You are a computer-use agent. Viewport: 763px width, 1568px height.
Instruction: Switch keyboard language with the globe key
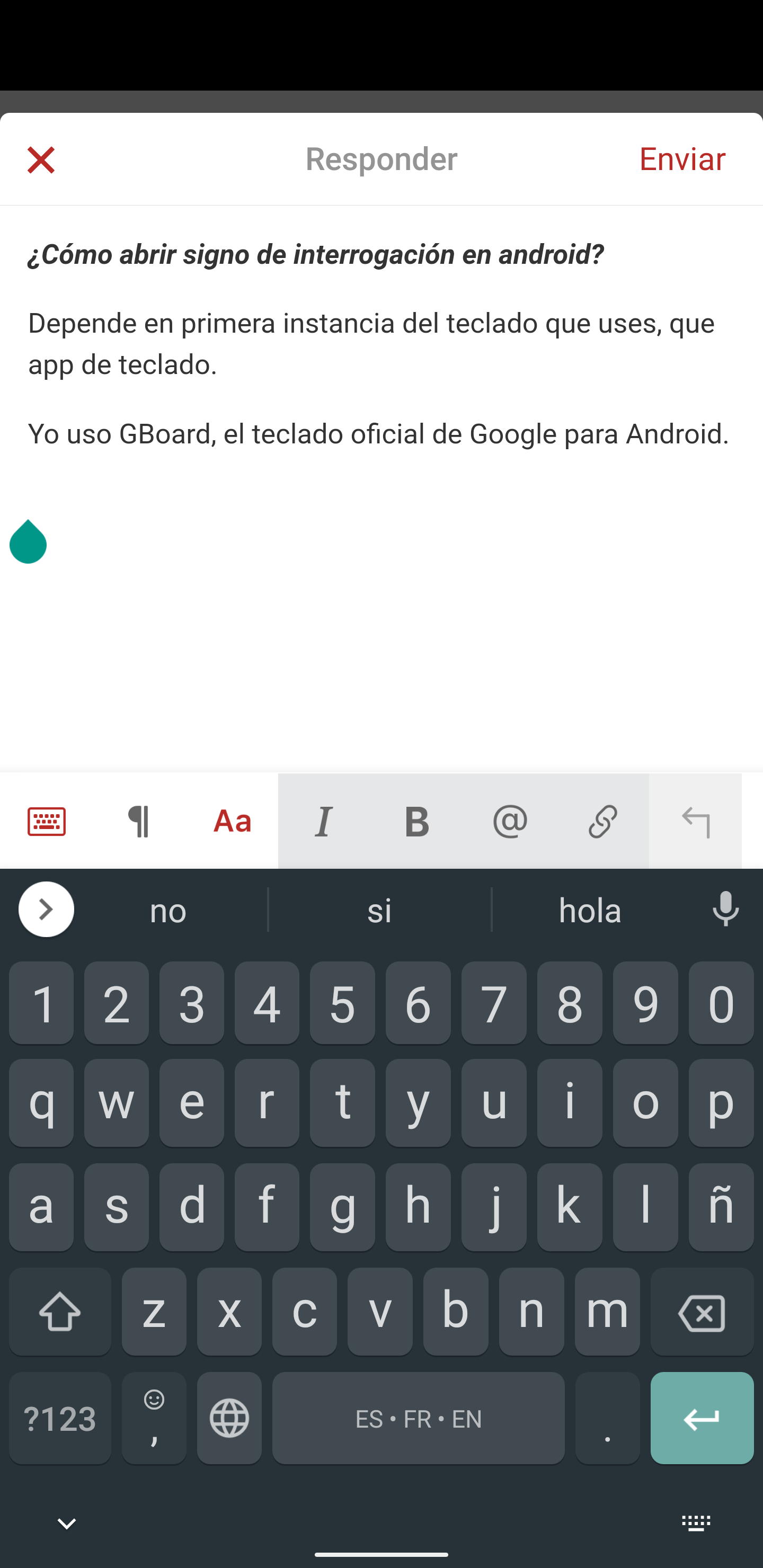[229, 1418]
